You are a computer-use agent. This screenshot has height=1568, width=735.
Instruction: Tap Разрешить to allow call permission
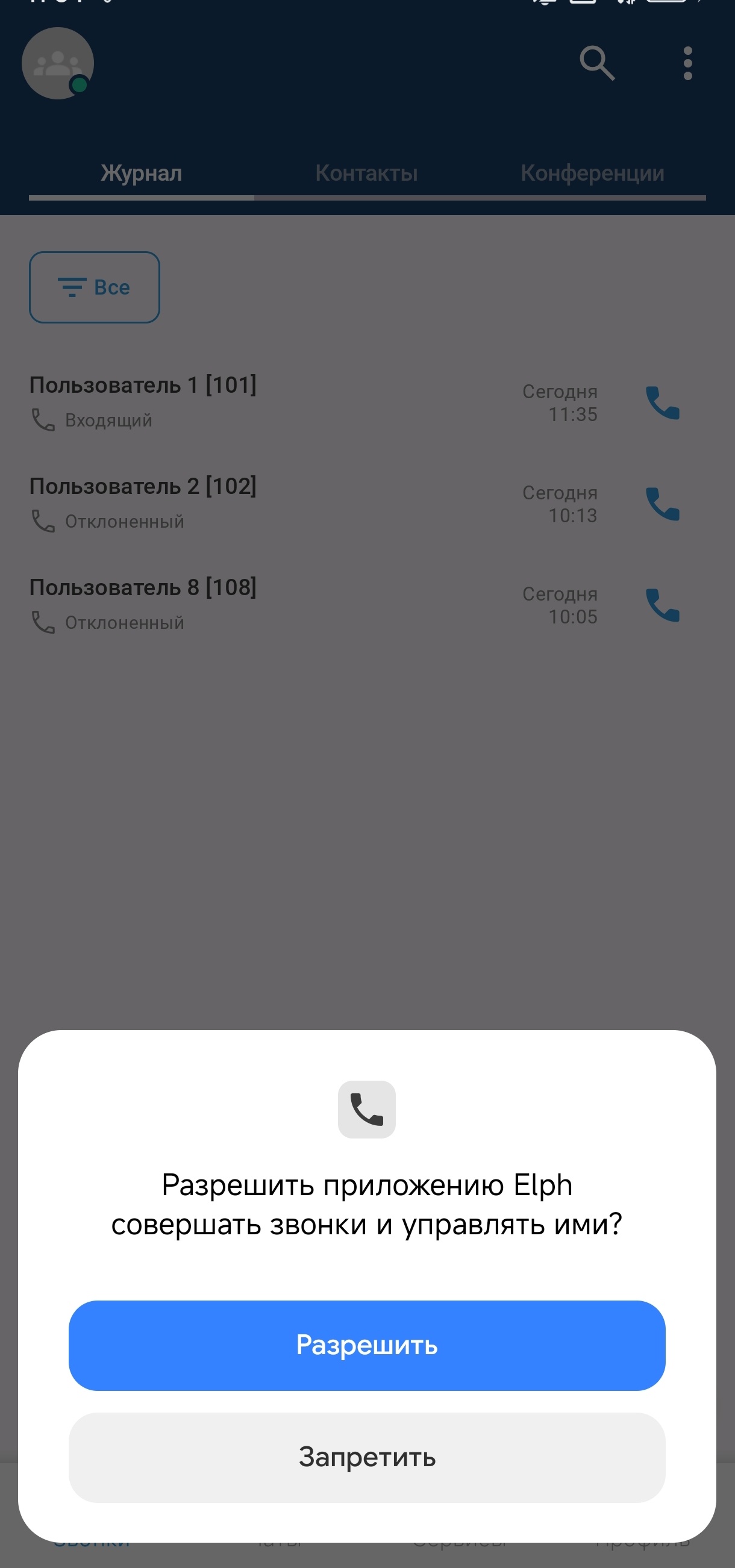point(366,1345)
